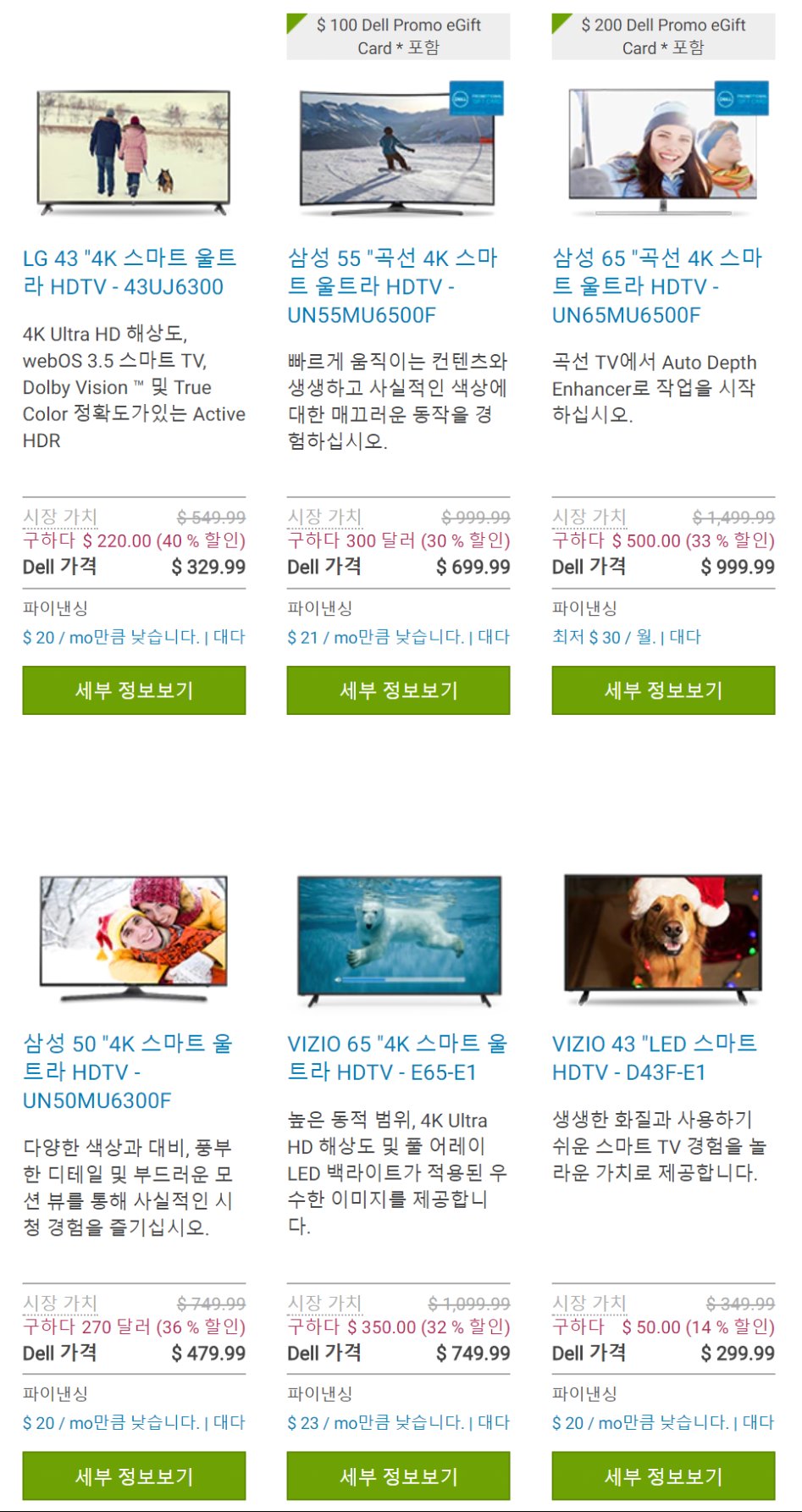The width and height of the screenshot is (802, 1512).
Task: Open the $23/mo financing link
Action: click(377, 1423)
